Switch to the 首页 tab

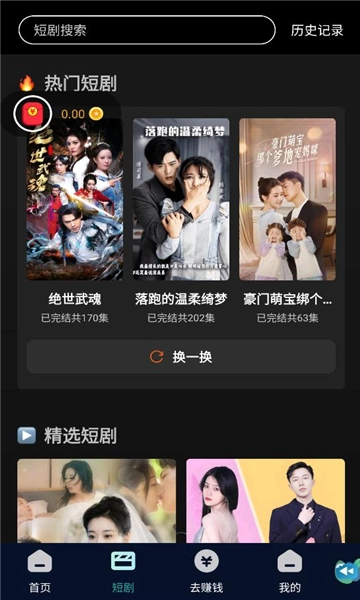[40, 571]
